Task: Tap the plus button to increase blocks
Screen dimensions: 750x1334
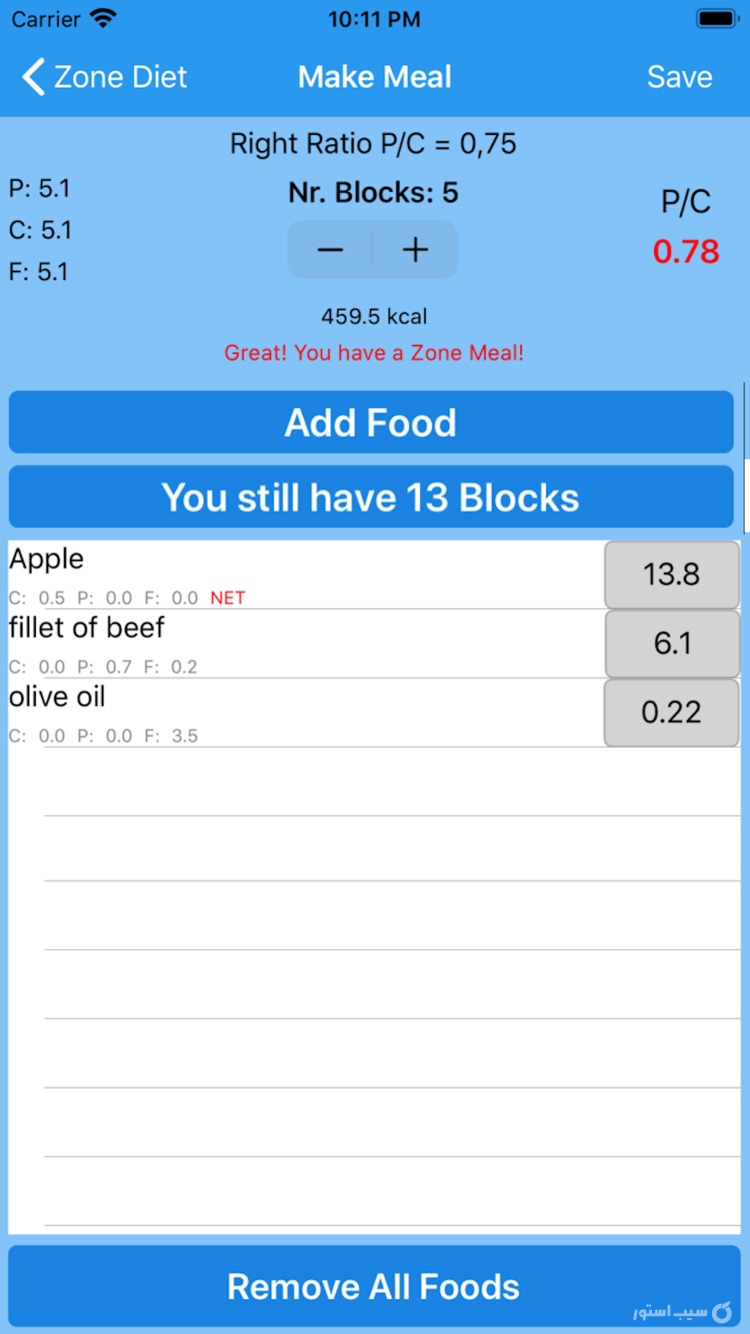Action: pos(415,249)
